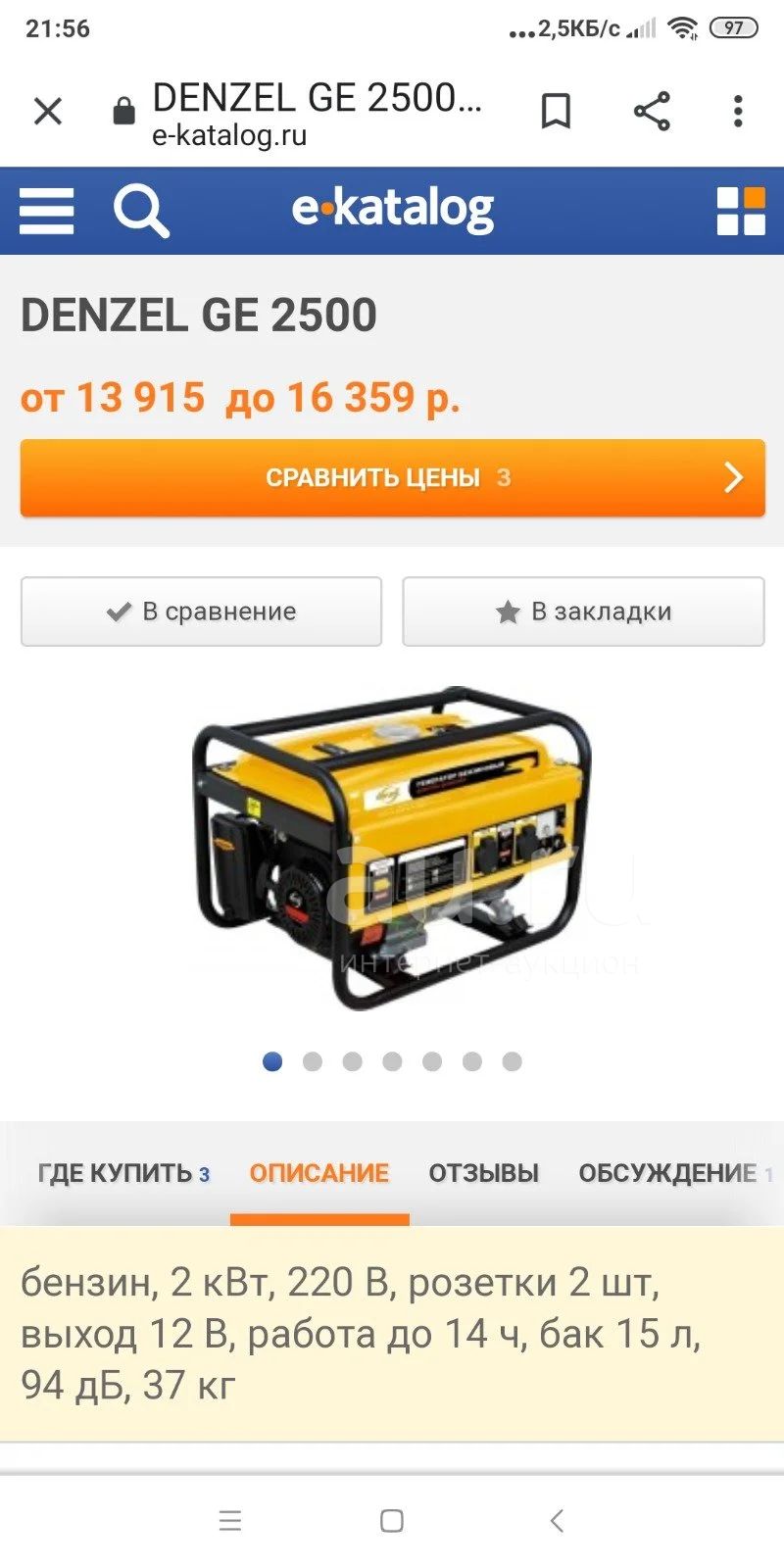
Task: Add product via В сравнение
Action: pos(201,612)
